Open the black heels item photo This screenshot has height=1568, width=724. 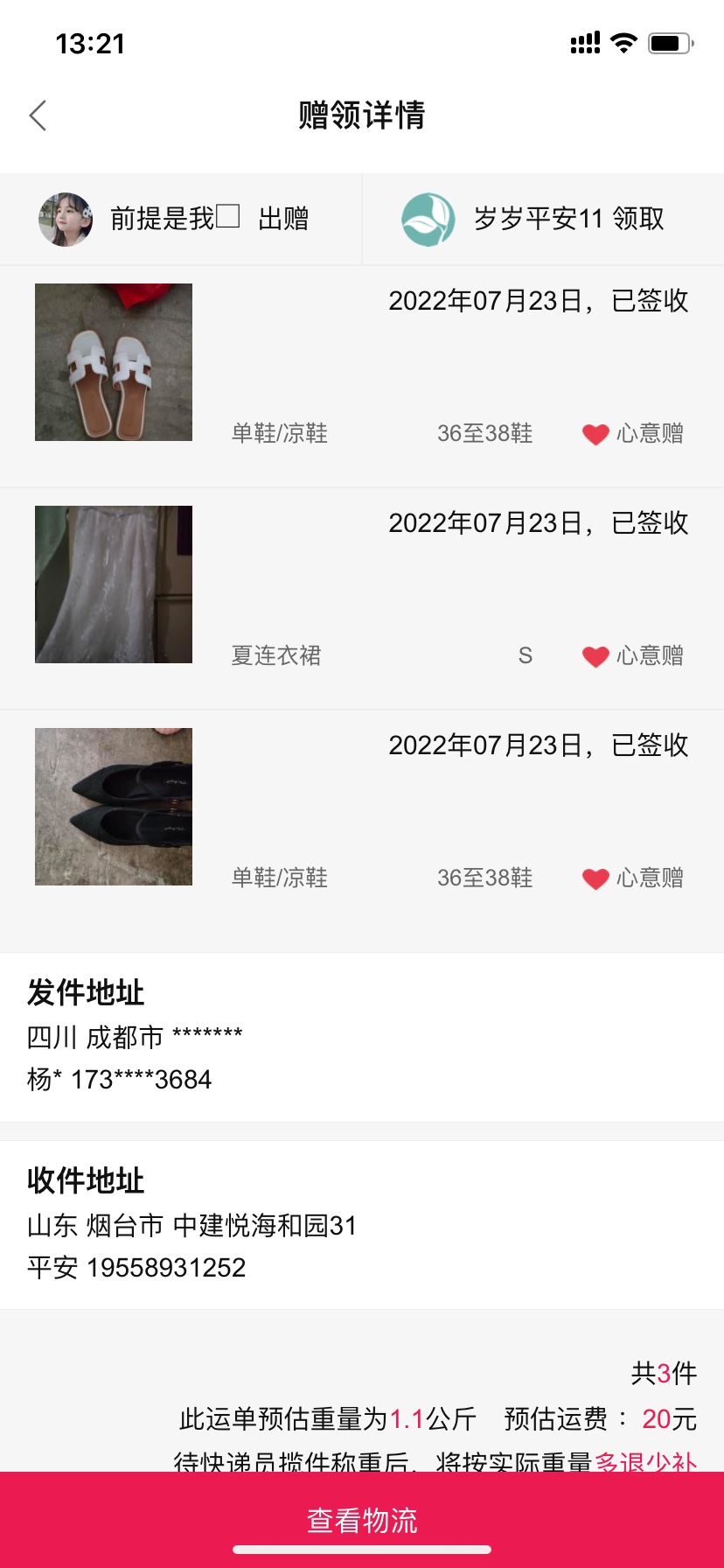coord(114,807)
